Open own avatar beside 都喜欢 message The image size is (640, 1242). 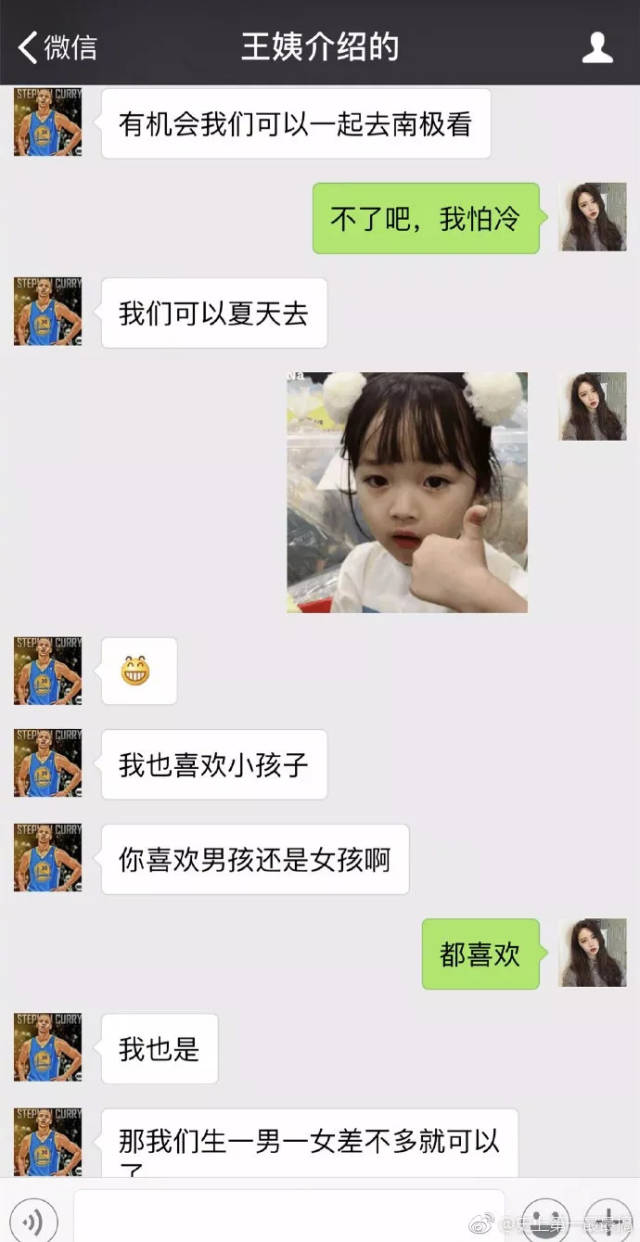click(x=592, y=953)
